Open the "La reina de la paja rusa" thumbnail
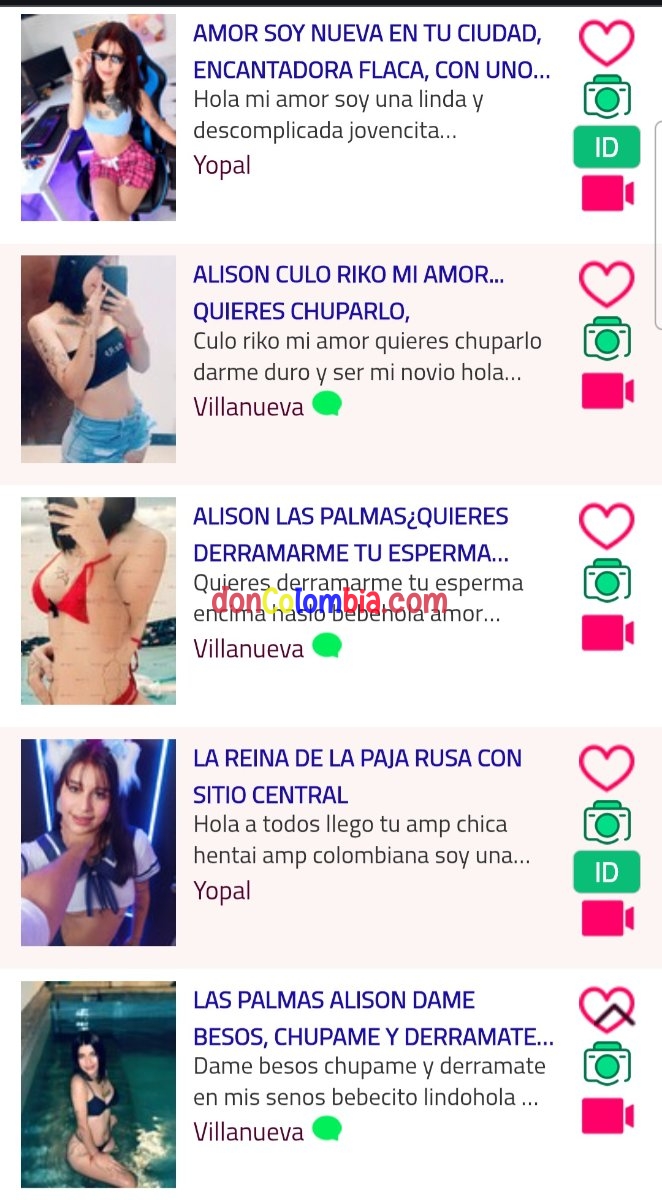The image size is (662, 1200). click(x=98, y=842)
